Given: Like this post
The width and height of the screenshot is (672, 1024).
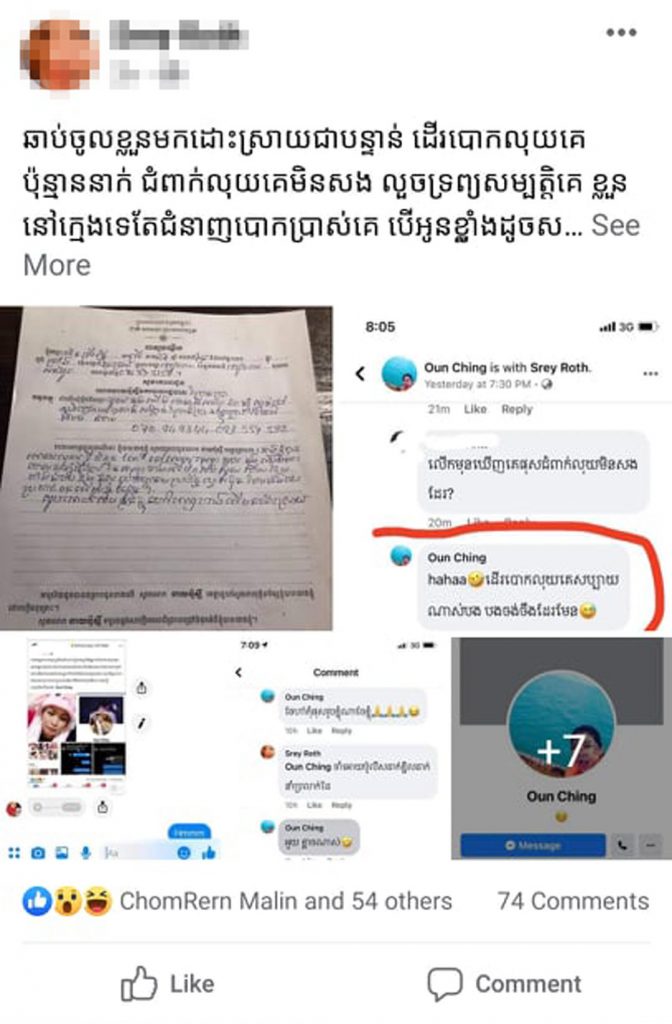Looking at the screenshot, I should tap(168, 984).
